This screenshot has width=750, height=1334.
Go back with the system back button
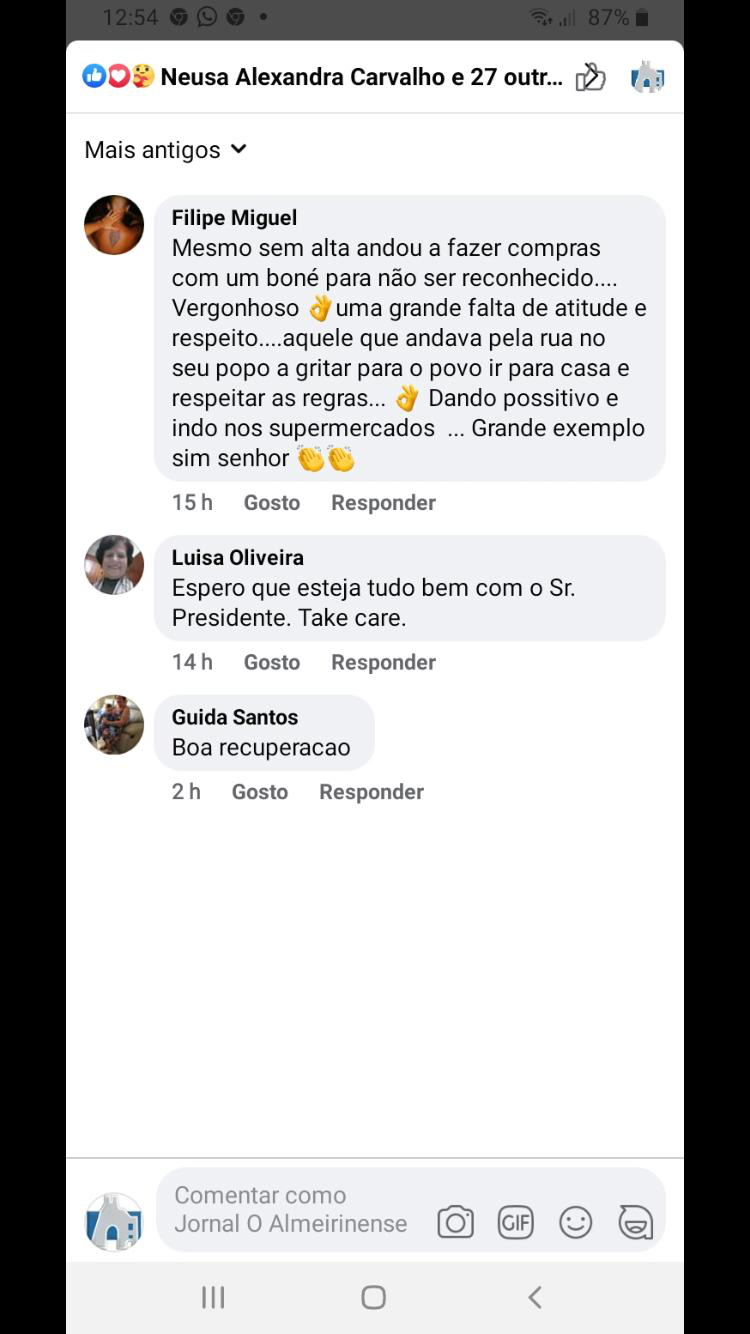[535, 1297]
